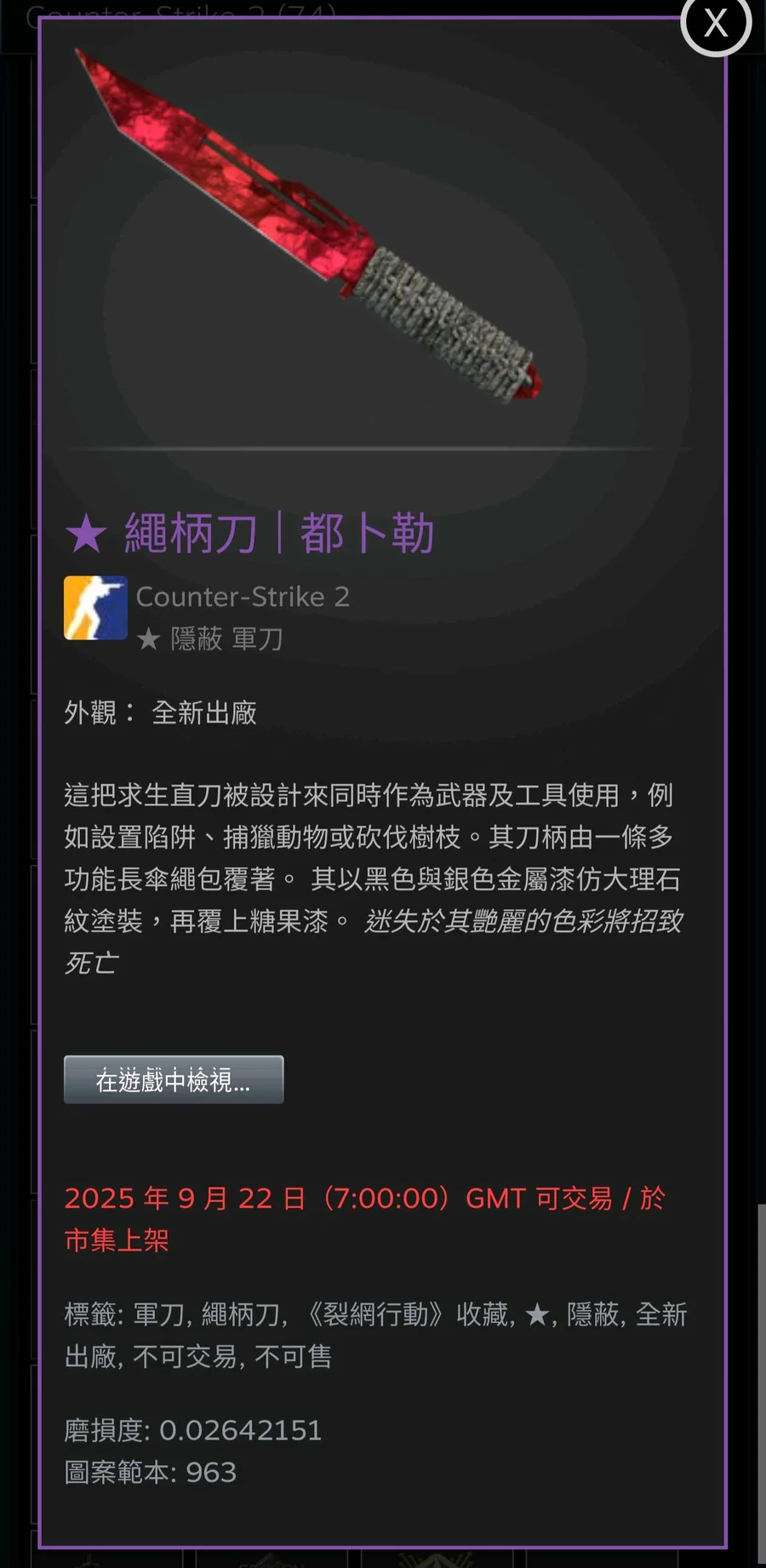Tap the 在遊戲中檢視 (Inspect in Game) button
Viewport: 766px width, 1568px height.
(174, 1079)
